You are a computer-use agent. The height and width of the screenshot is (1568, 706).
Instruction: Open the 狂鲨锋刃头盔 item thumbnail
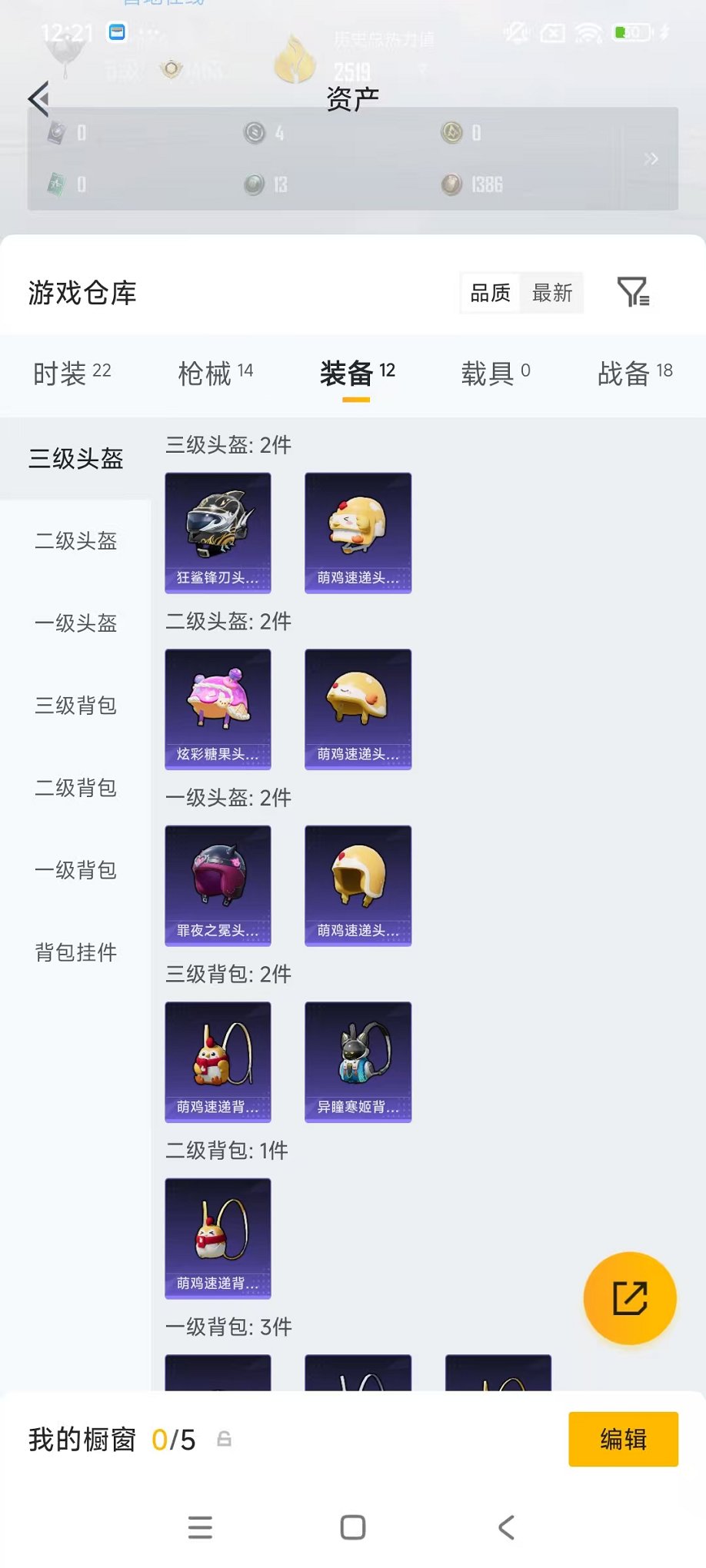[x=218, y=532]
